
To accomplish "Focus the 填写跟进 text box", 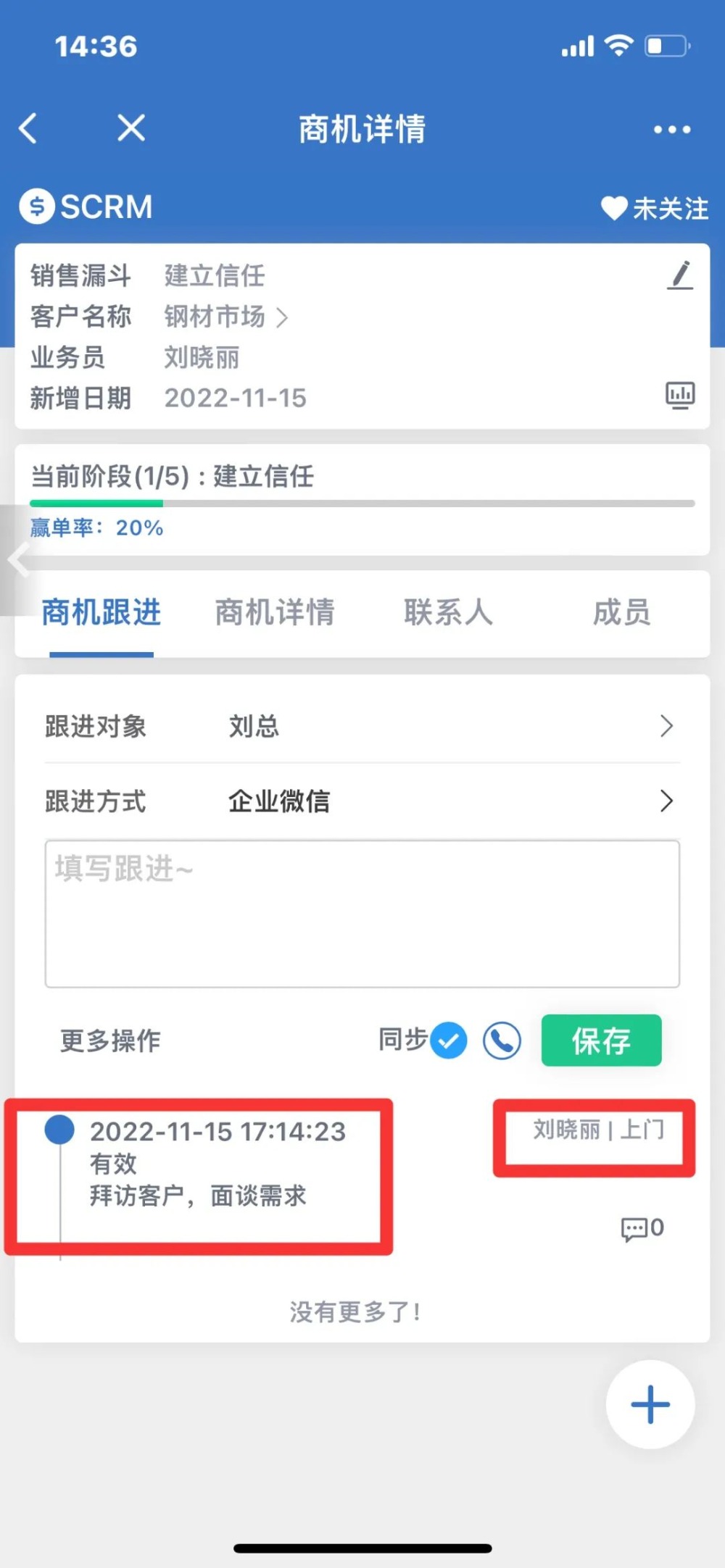I will coord(362,914).
